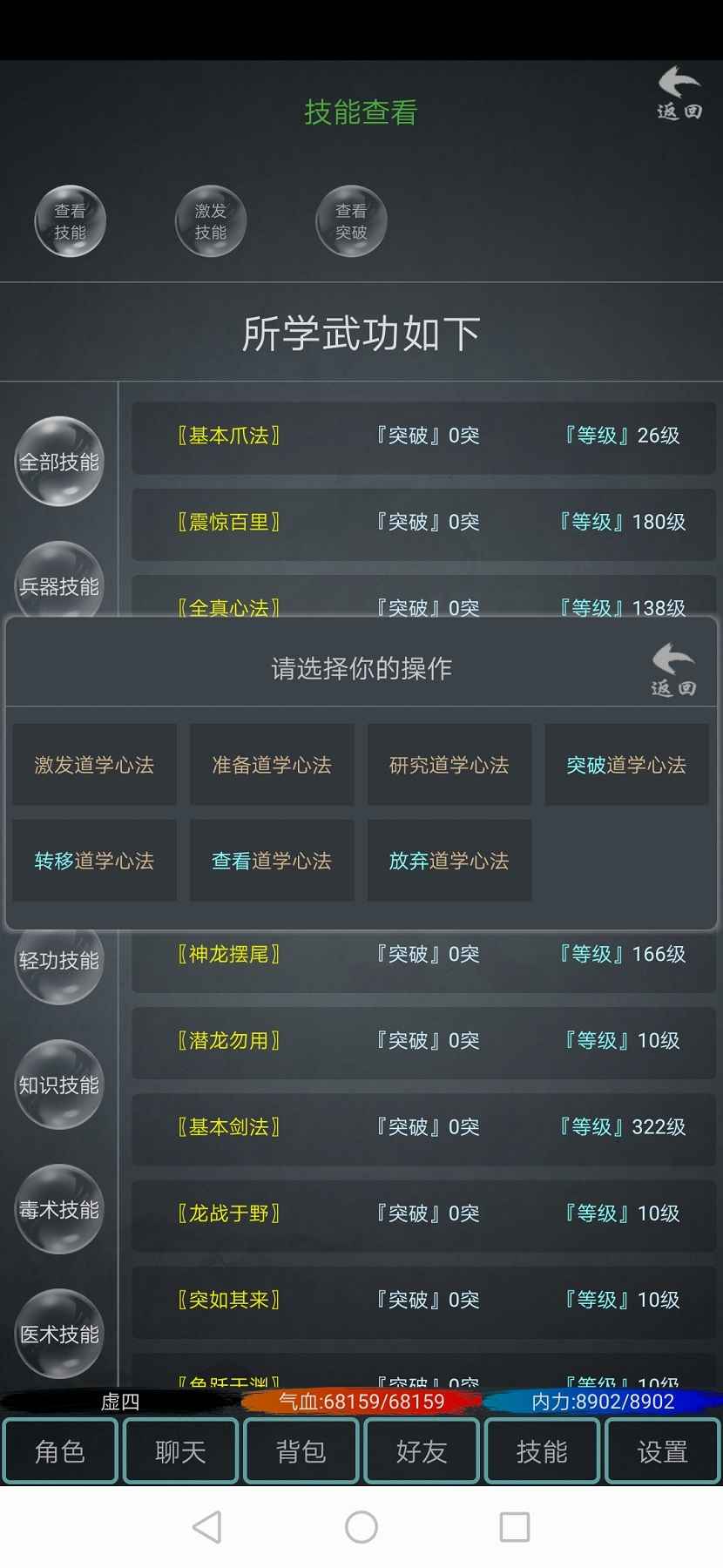The width and height of the screenshot is (723, 1568).
Task: Choose 转移道学心法
Action: click(94, 861)
